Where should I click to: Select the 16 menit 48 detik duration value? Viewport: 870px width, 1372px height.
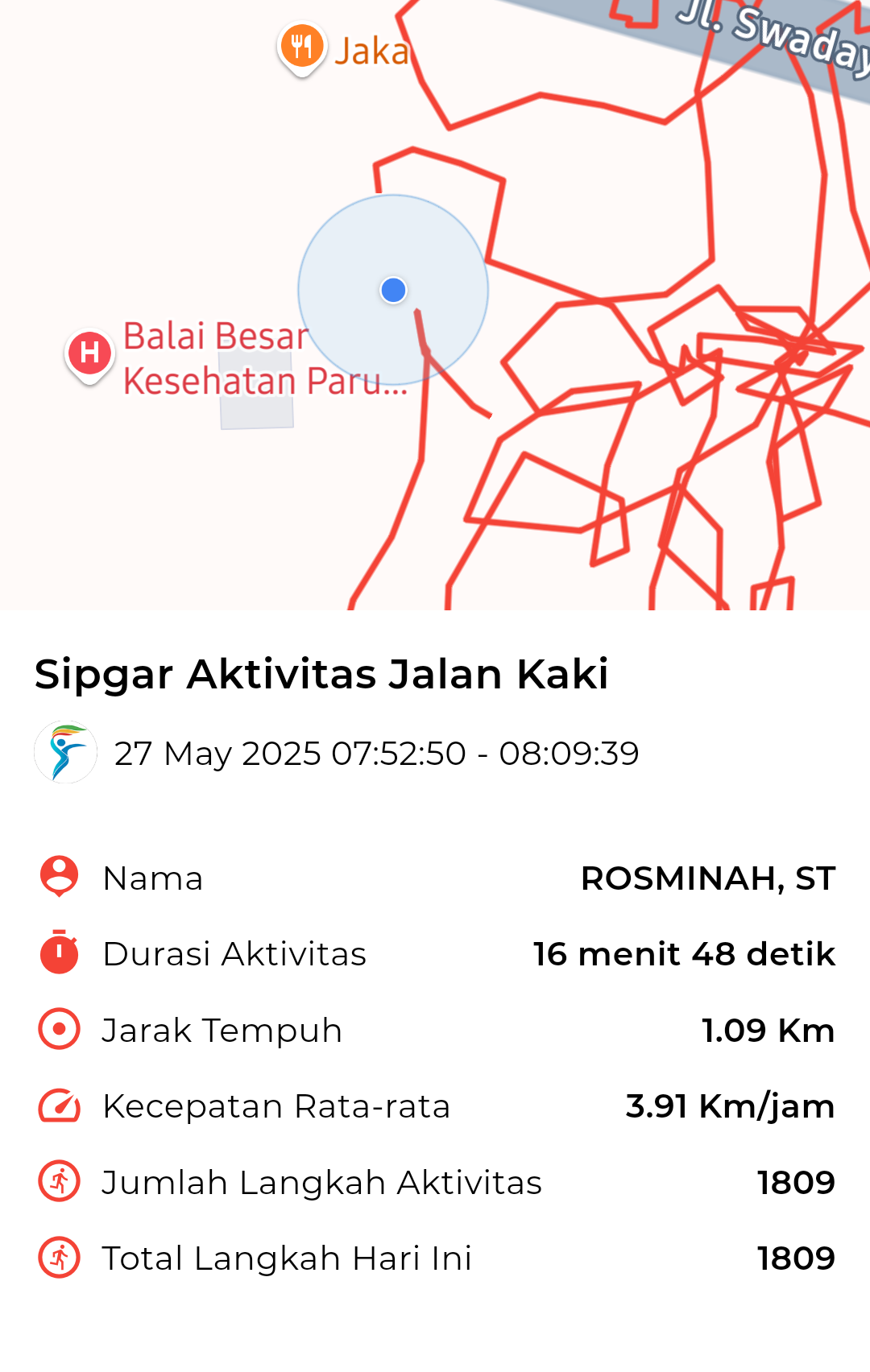point(685,953)
